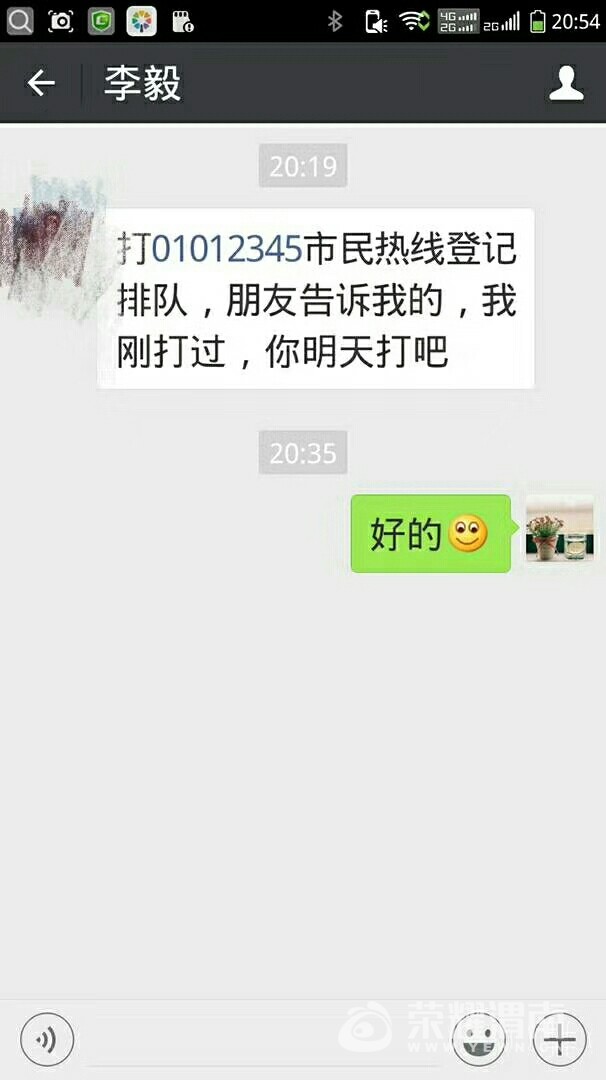Image resolution: width=606 pixels, height=1080 pixels.
Task: Tap the phone number link 01012345
Action: 227,248
